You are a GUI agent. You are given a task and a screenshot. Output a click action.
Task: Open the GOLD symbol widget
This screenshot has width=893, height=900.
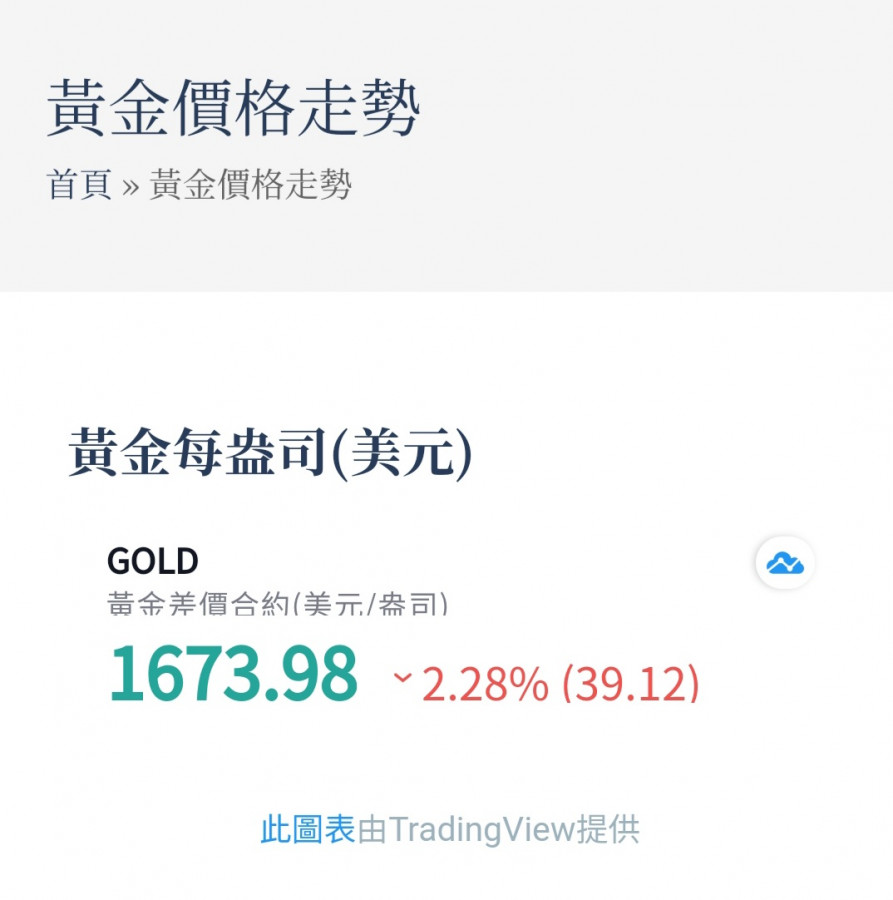tap(153, 562)
